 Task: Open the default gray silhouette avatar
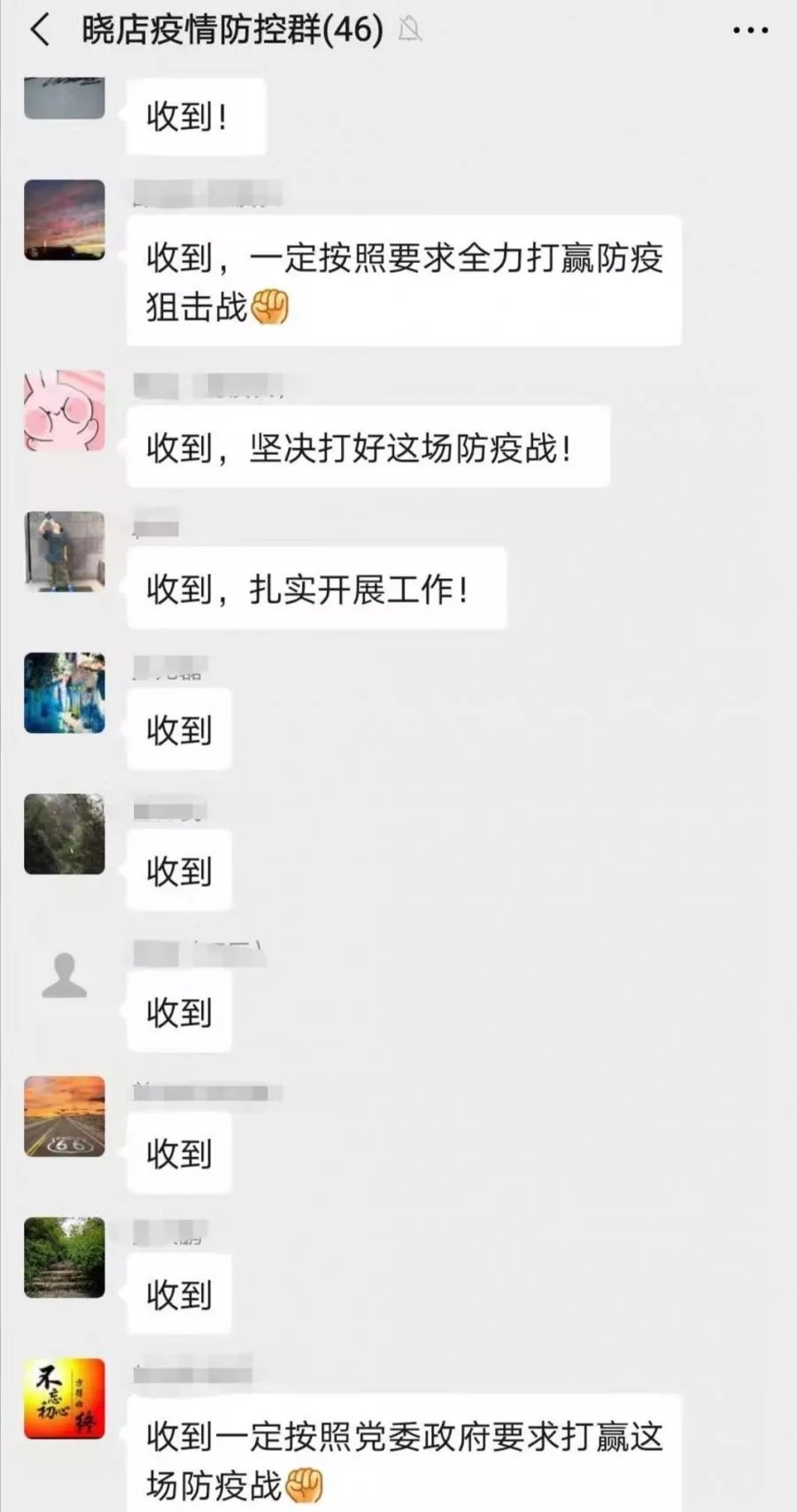65,976
